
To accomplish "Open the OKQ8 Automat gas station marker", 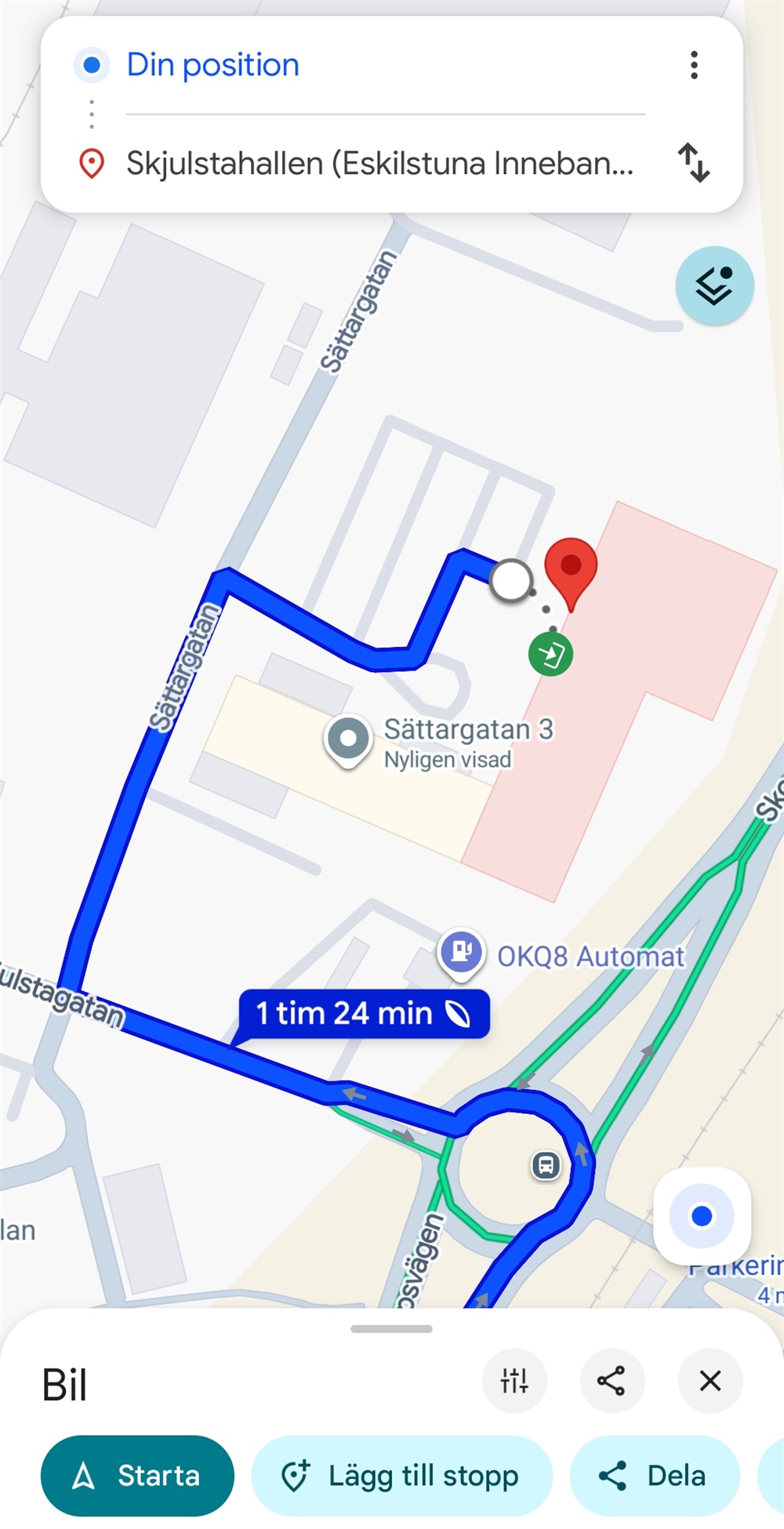I will (461, 952).
